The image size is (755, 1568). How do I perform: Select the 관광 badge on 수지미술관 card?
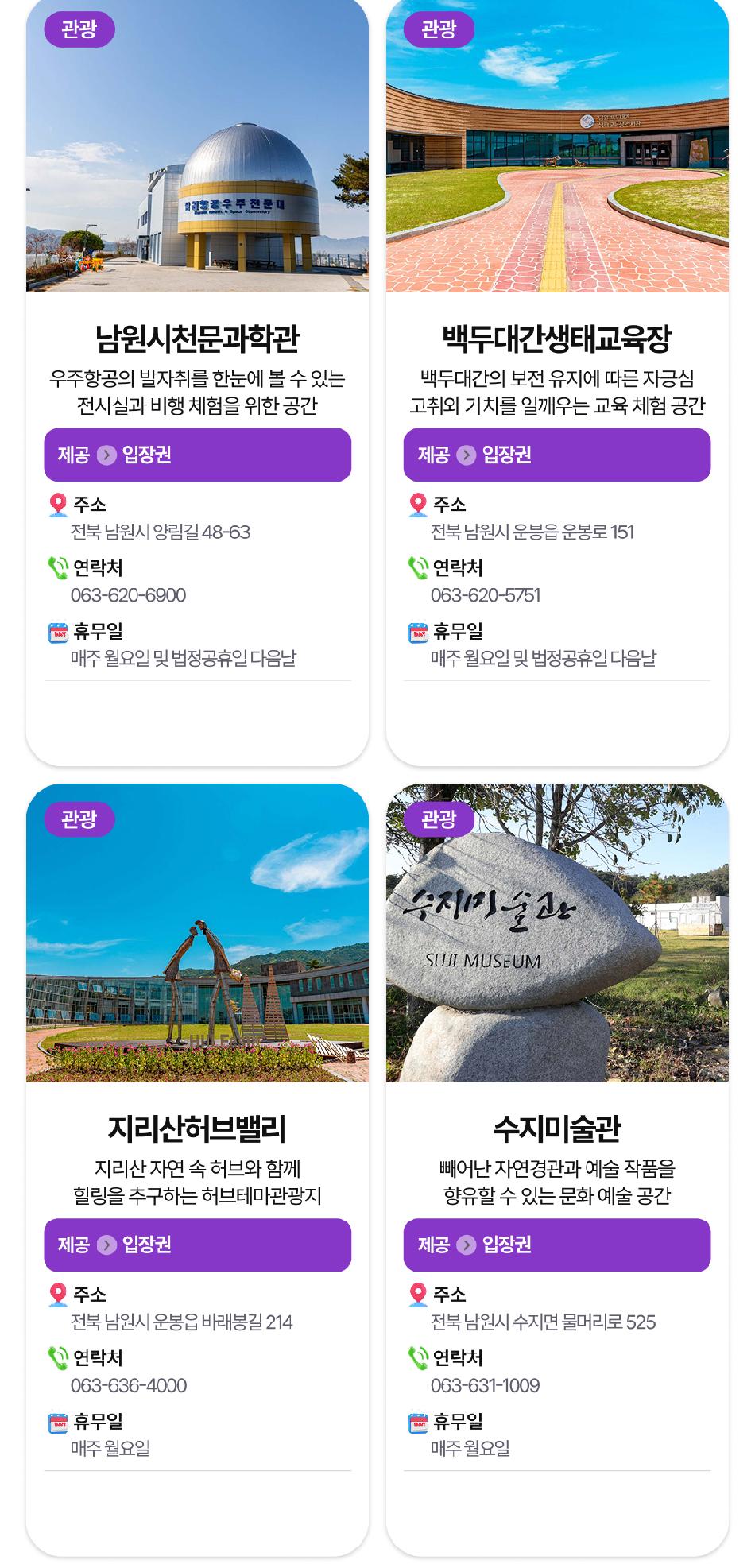pos(441,820)
